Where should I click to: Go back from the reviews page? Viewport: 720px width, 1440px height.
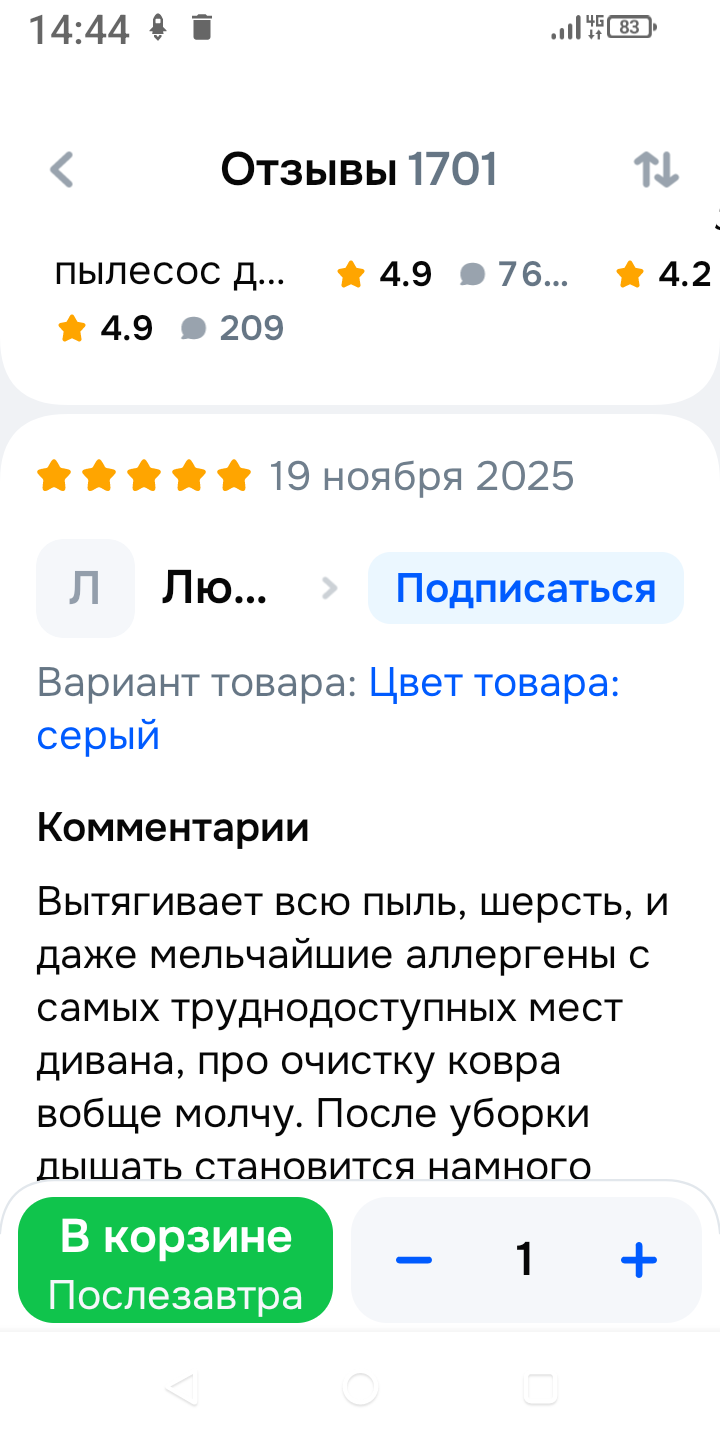(62, 170)
